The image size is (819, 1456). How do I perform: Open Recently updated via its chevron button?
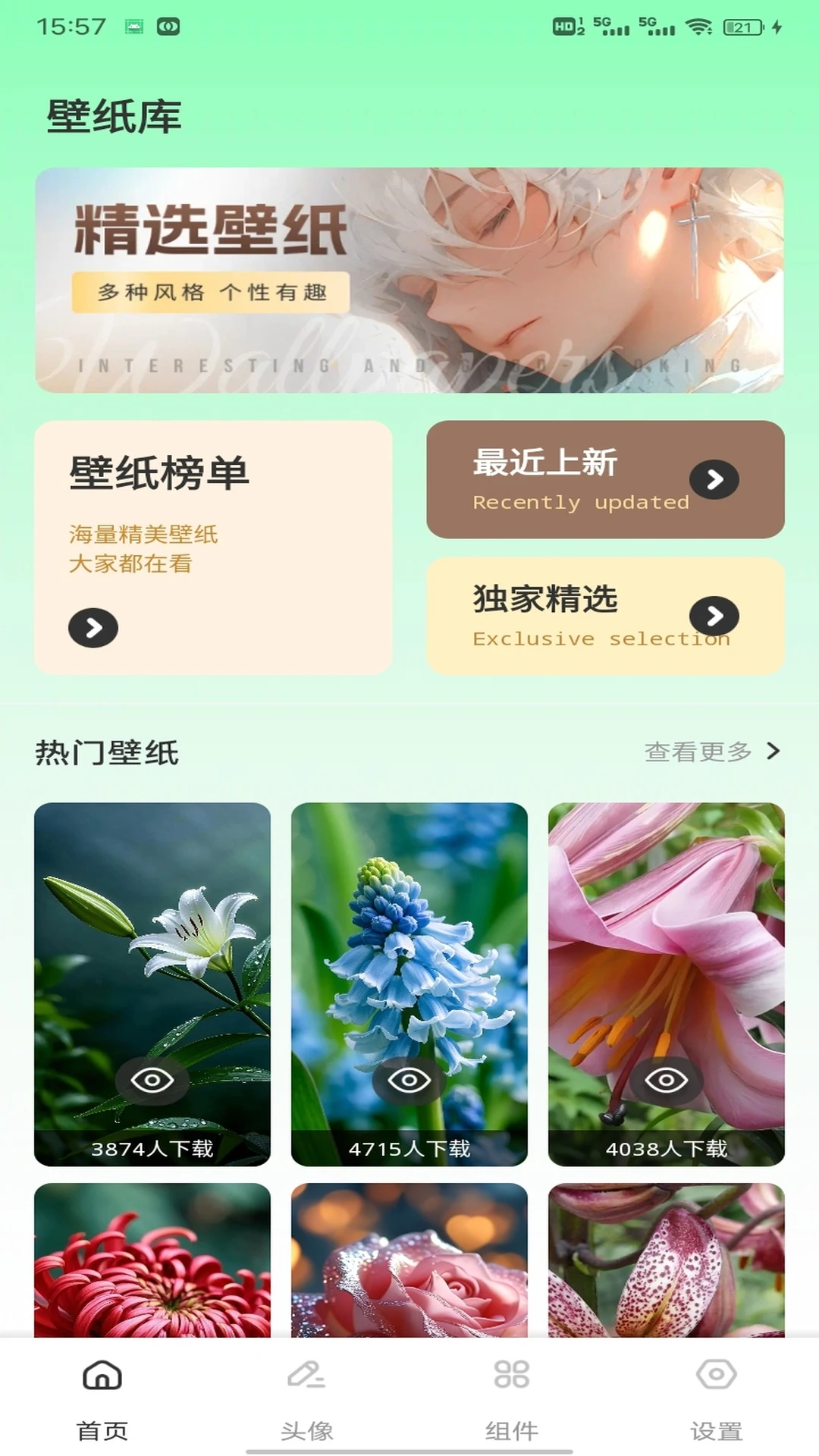(x=714, y=480)
